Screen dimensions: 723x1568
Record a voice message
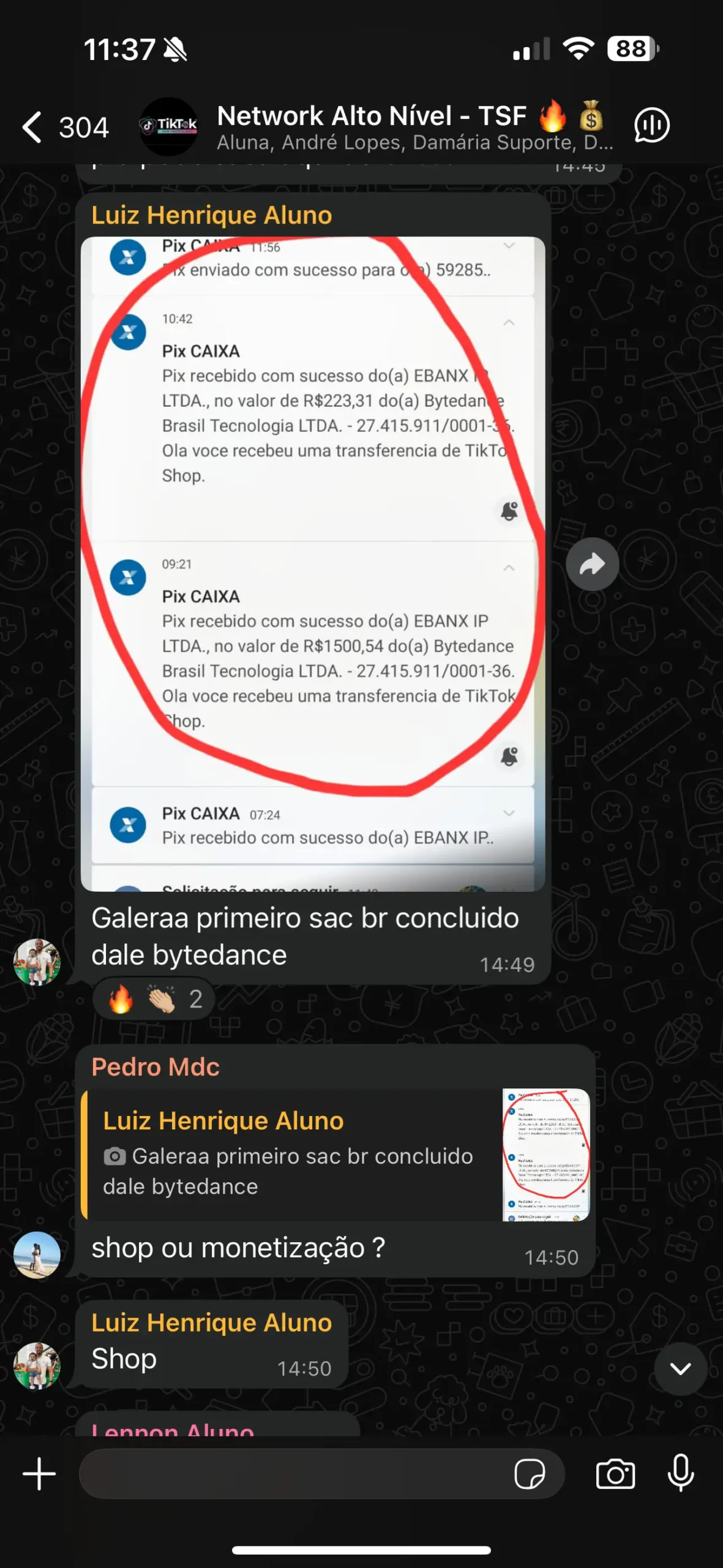(x=680, y=1472)
